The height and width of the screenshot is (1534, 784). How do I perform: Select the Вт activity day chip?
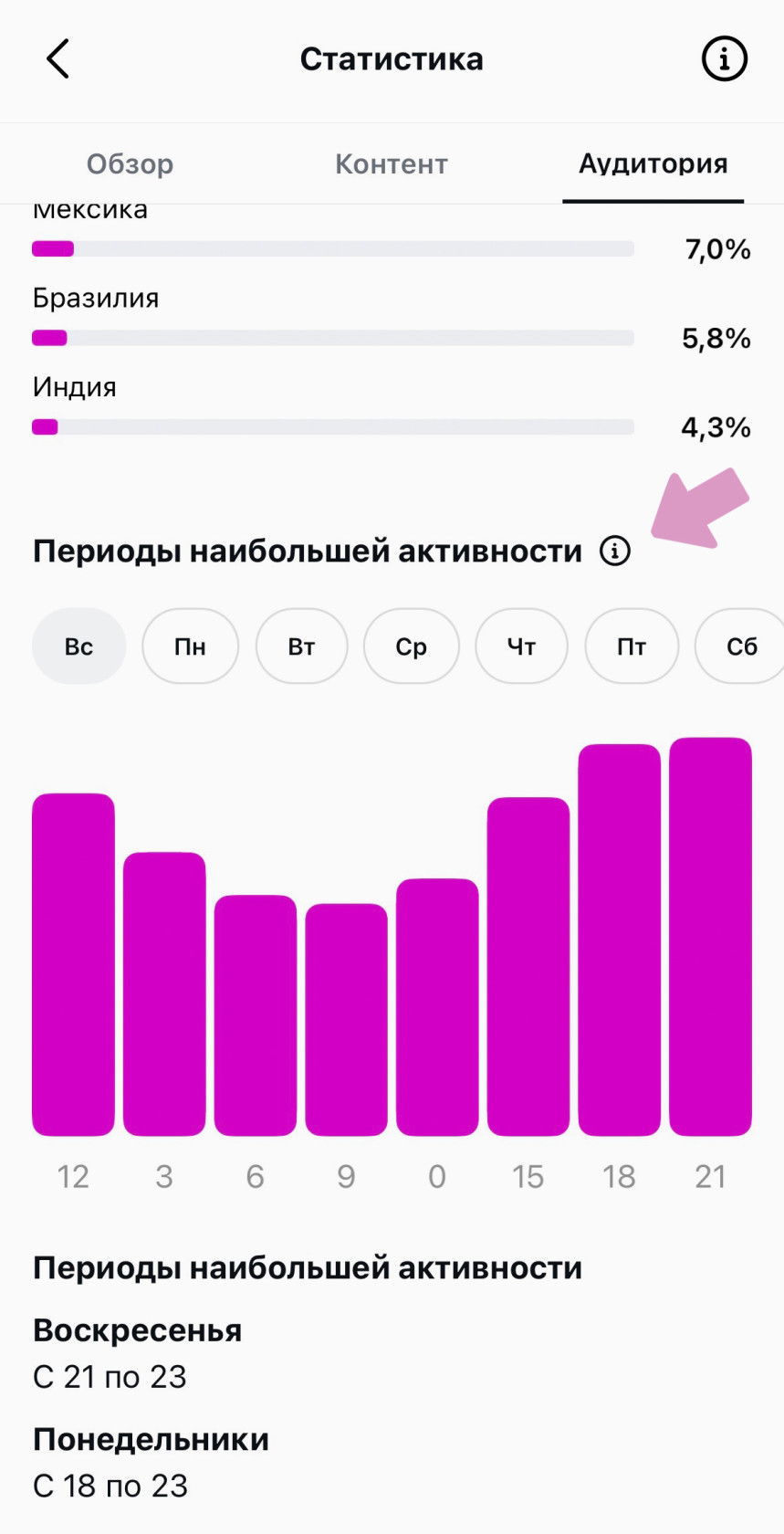pyautogui.click(x=301, y=646)
